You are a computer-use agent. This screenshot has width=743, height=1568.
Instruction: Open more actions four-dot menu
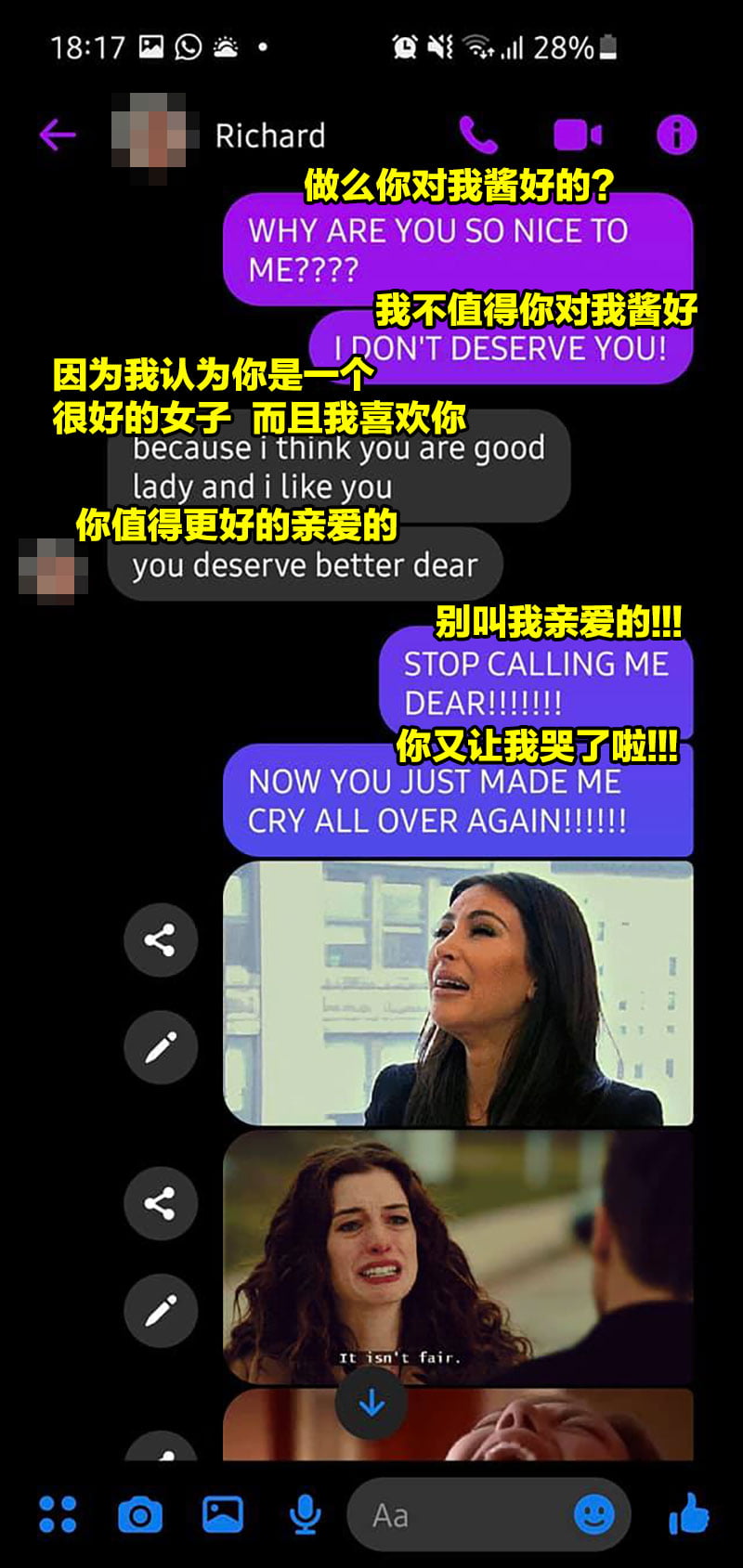click(58, 1513)
